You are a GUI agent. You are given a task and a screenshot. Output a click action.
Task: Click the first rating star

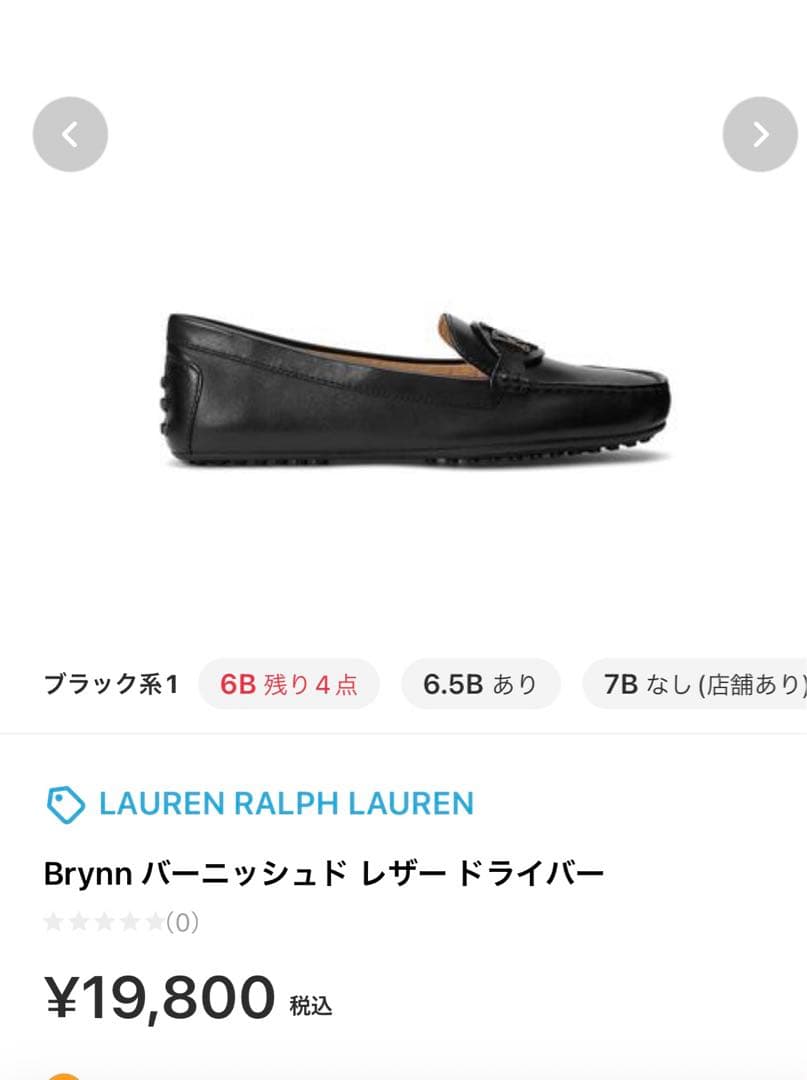coord(51,922)
